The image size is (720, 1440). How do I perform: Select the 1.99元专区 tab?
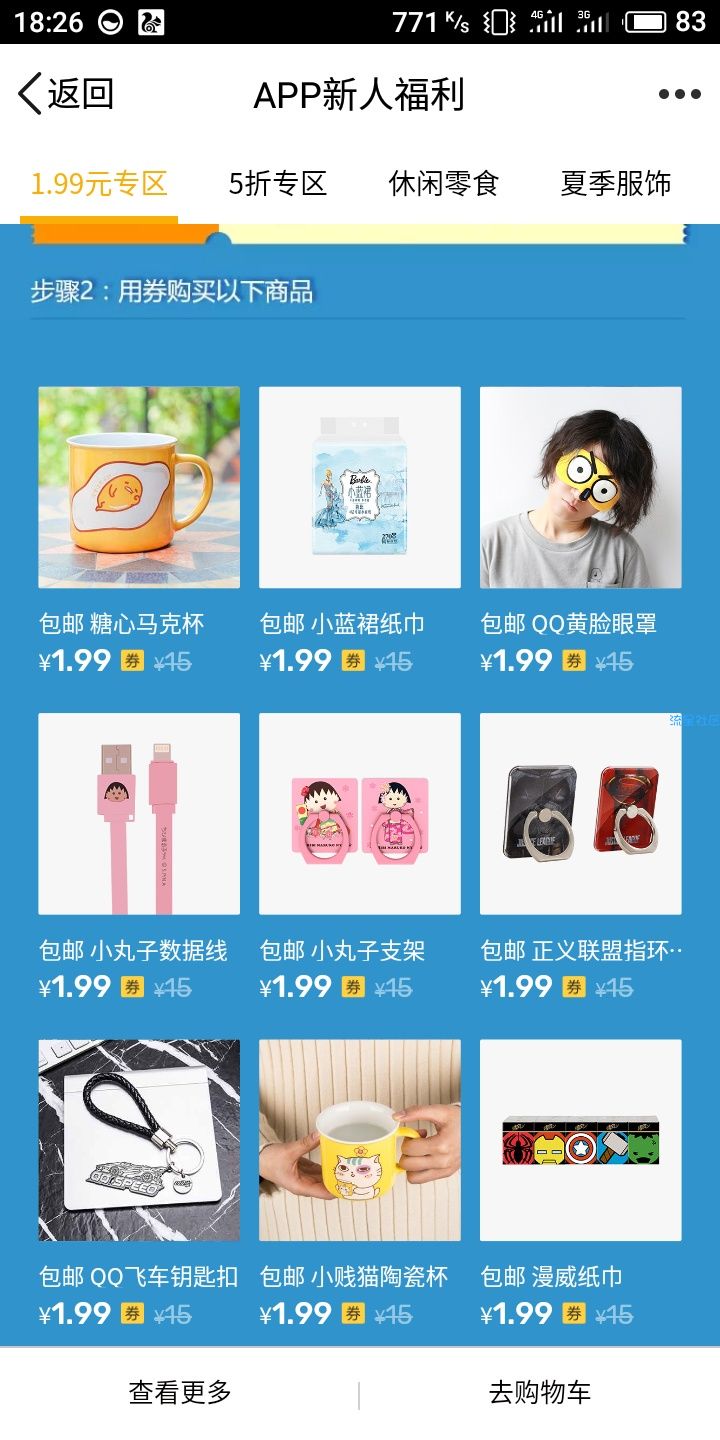point(98,184)
